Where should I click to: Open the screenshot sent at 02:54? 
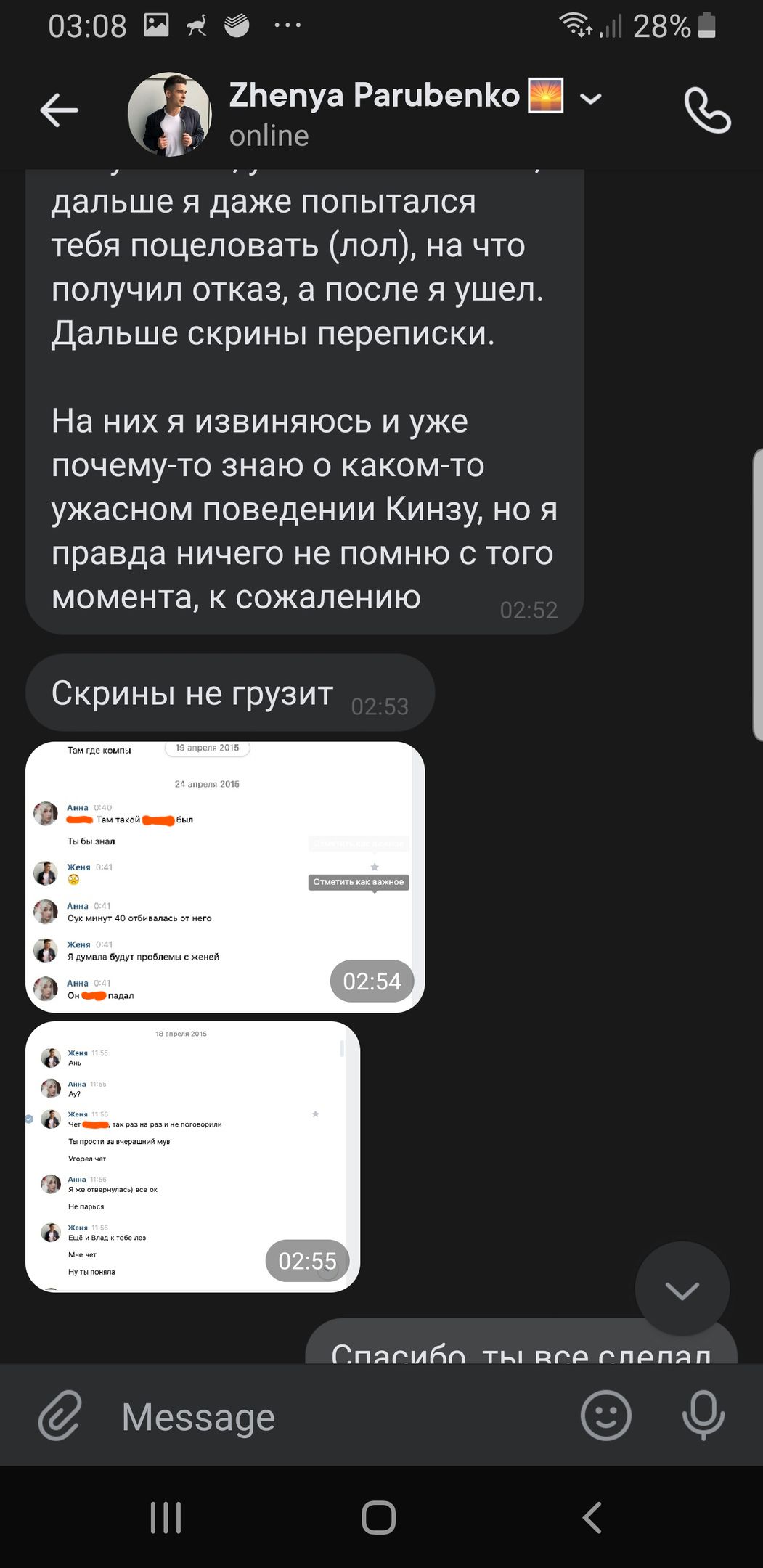click(x=224, y=876)
